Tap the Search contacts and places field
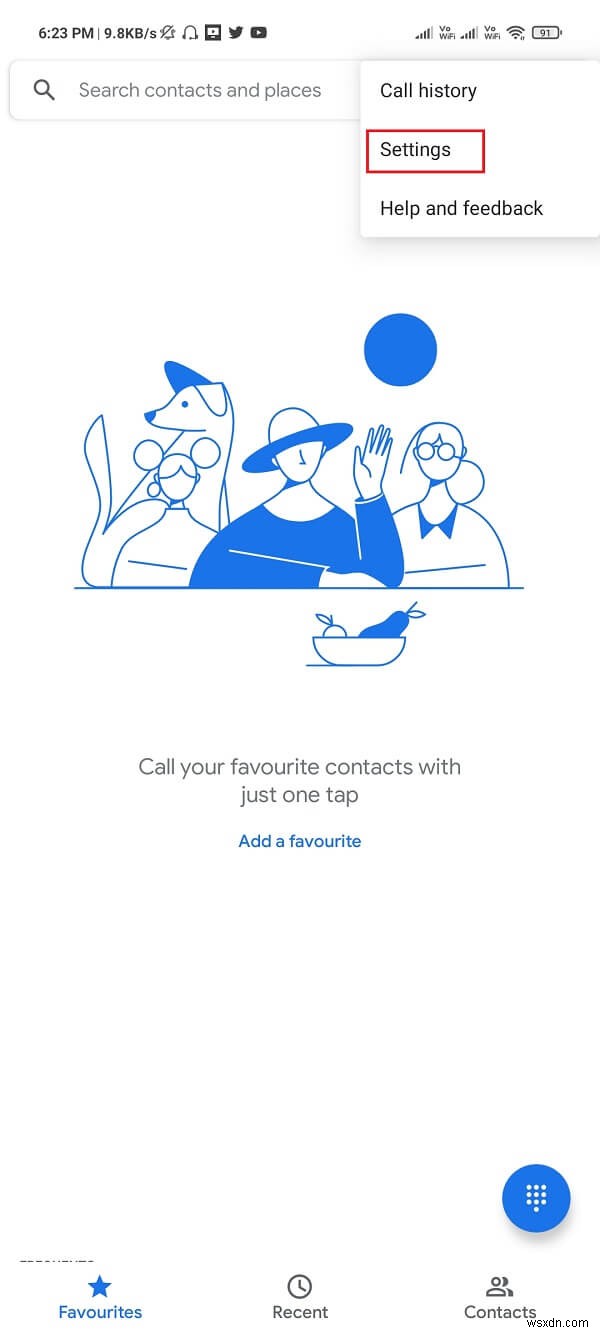The height and width of the screenshot is (1333, 600). tap(199, 91)
